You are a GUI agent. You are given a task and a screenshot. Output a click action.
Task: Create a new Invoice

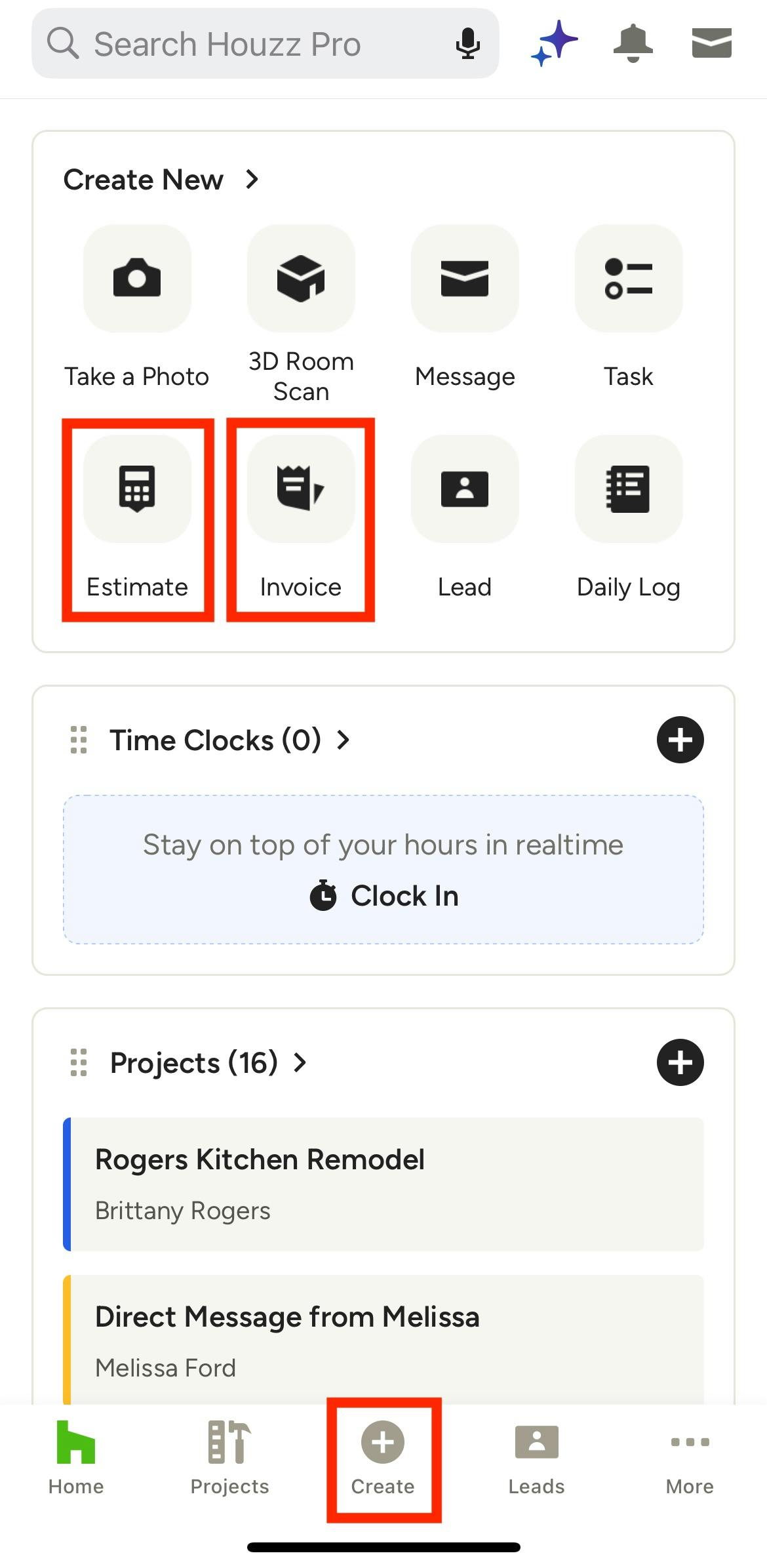[x=301, y=518]
